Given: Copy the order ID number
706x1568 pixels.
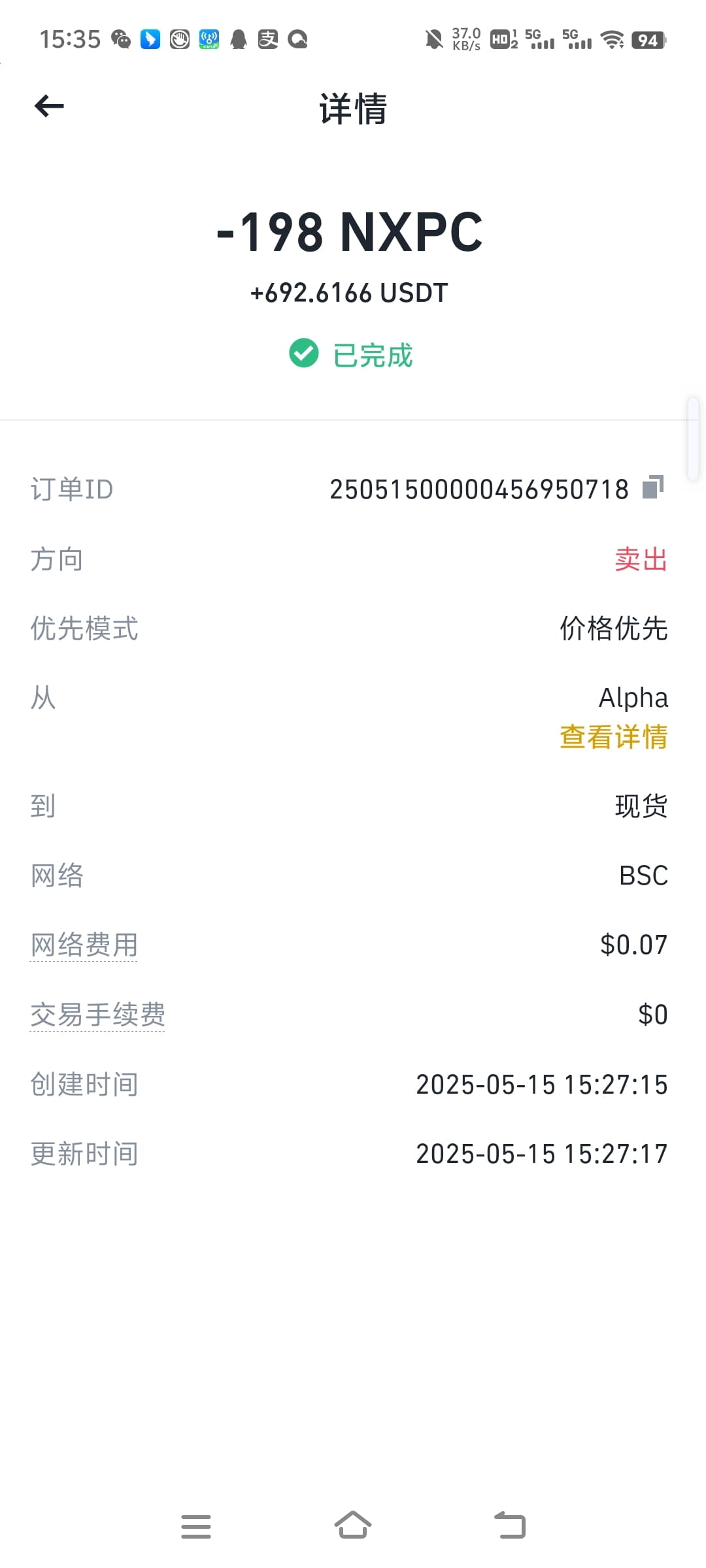Looking at the screenshot, I should 653,487.
